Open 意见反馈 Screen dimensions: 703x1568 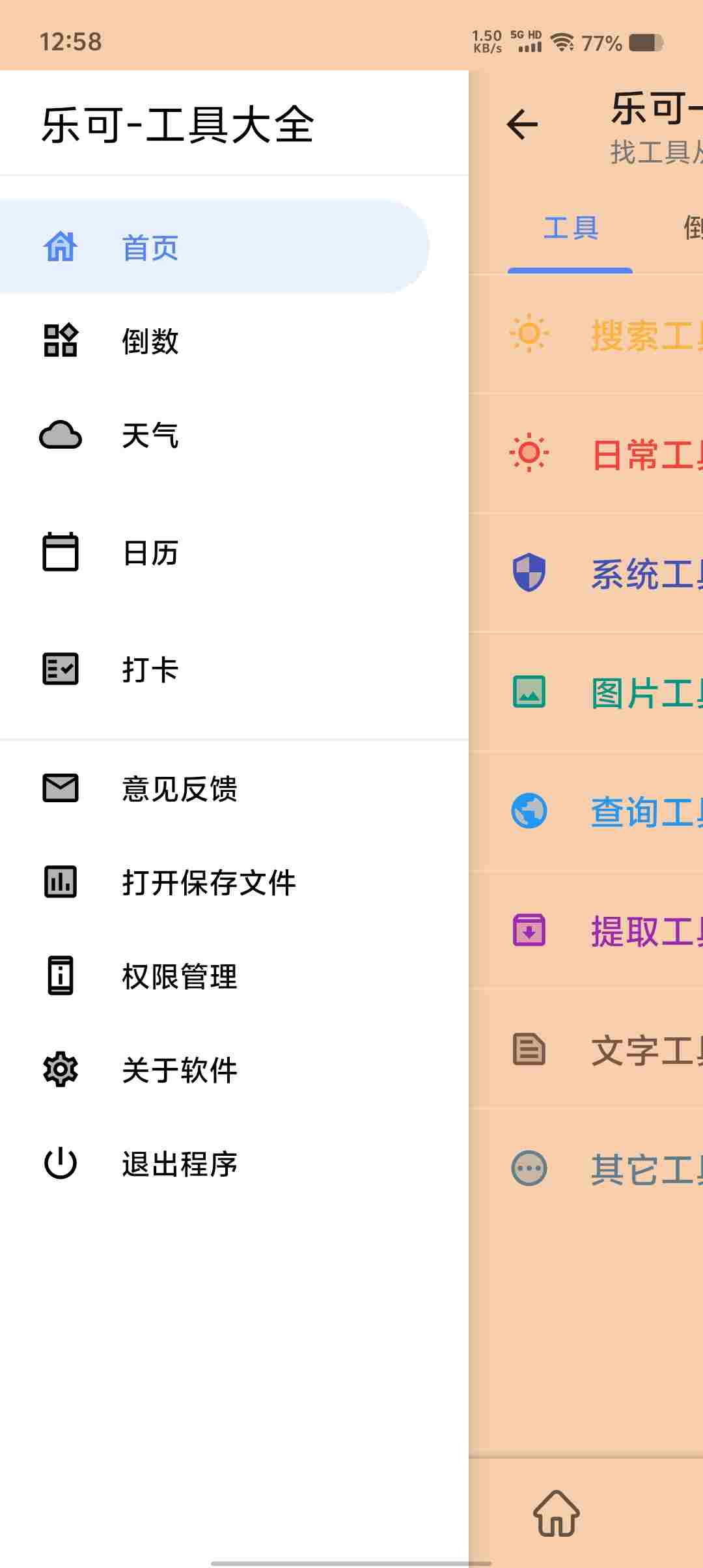click(x=234, y=789)
